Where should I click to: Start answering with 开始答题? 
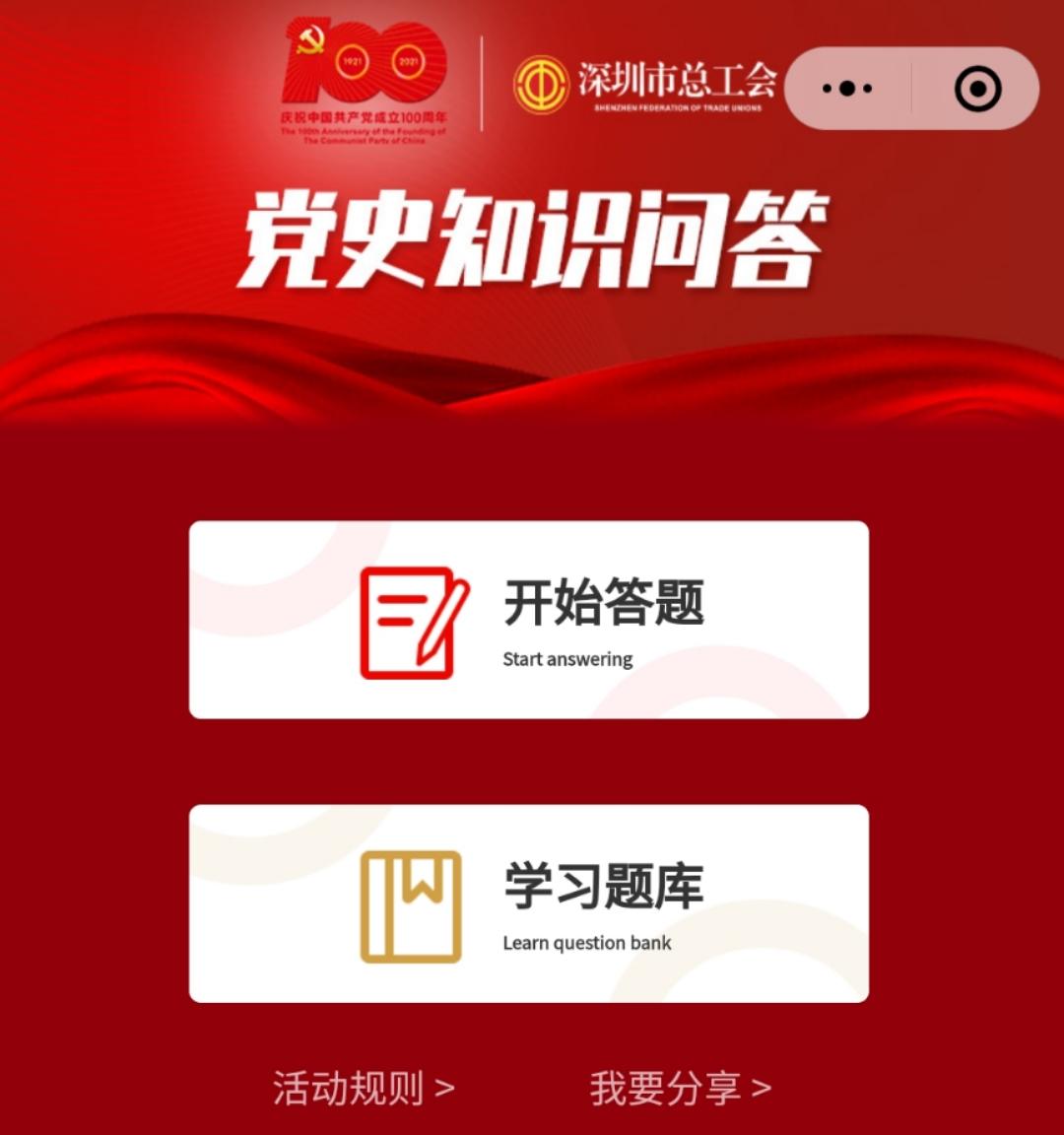[529, 620]
